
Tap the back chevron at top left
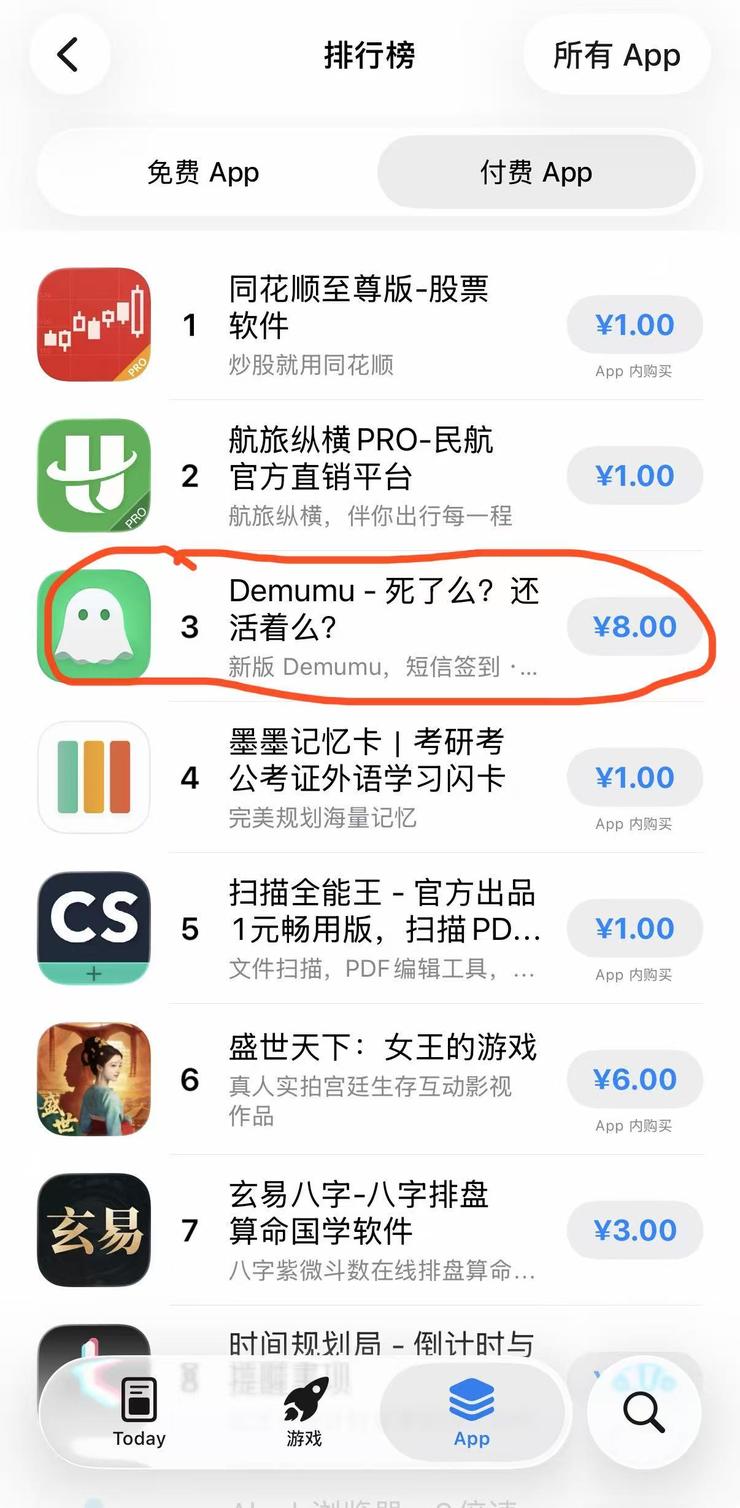pyautogui.click(x=69, y=55)
